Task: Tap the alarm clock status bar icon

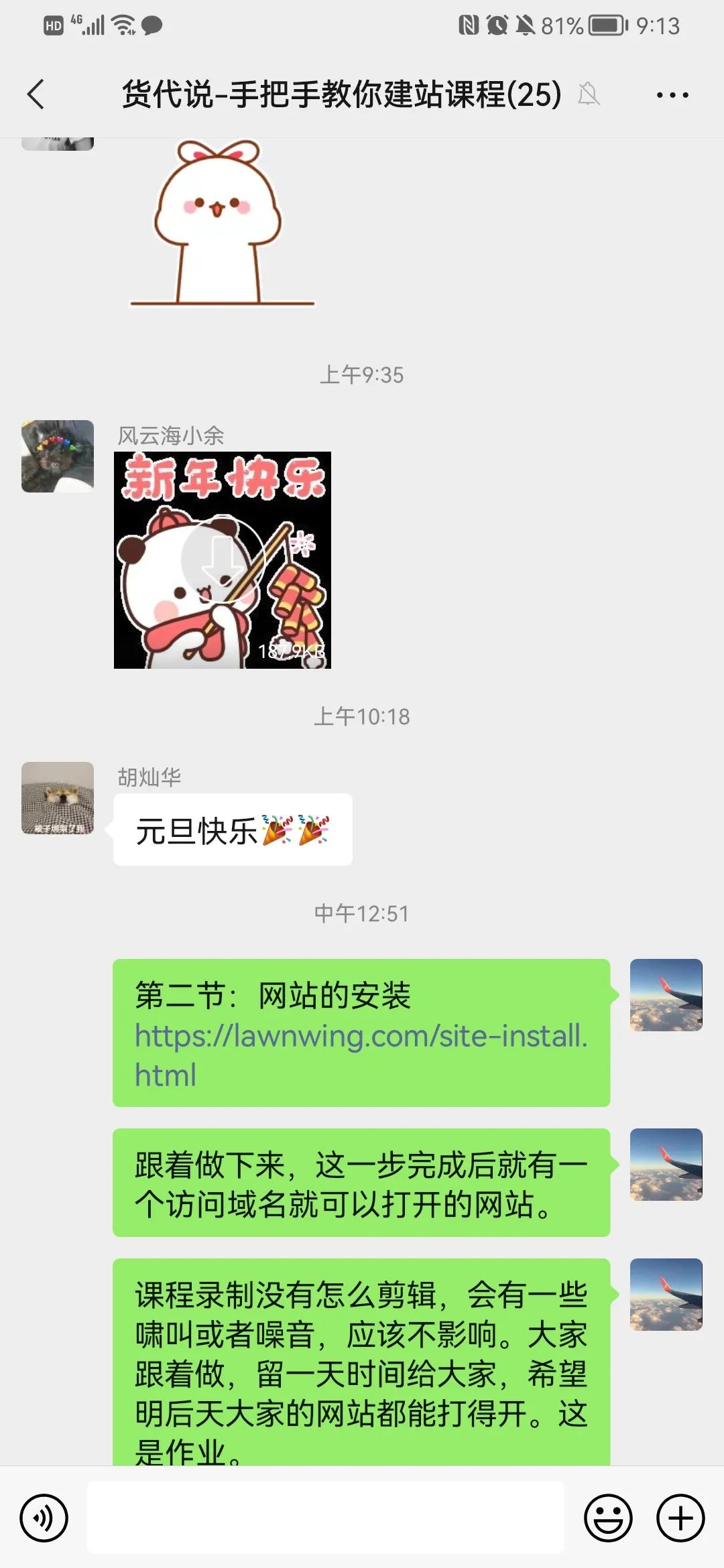Action: (497, 27)
